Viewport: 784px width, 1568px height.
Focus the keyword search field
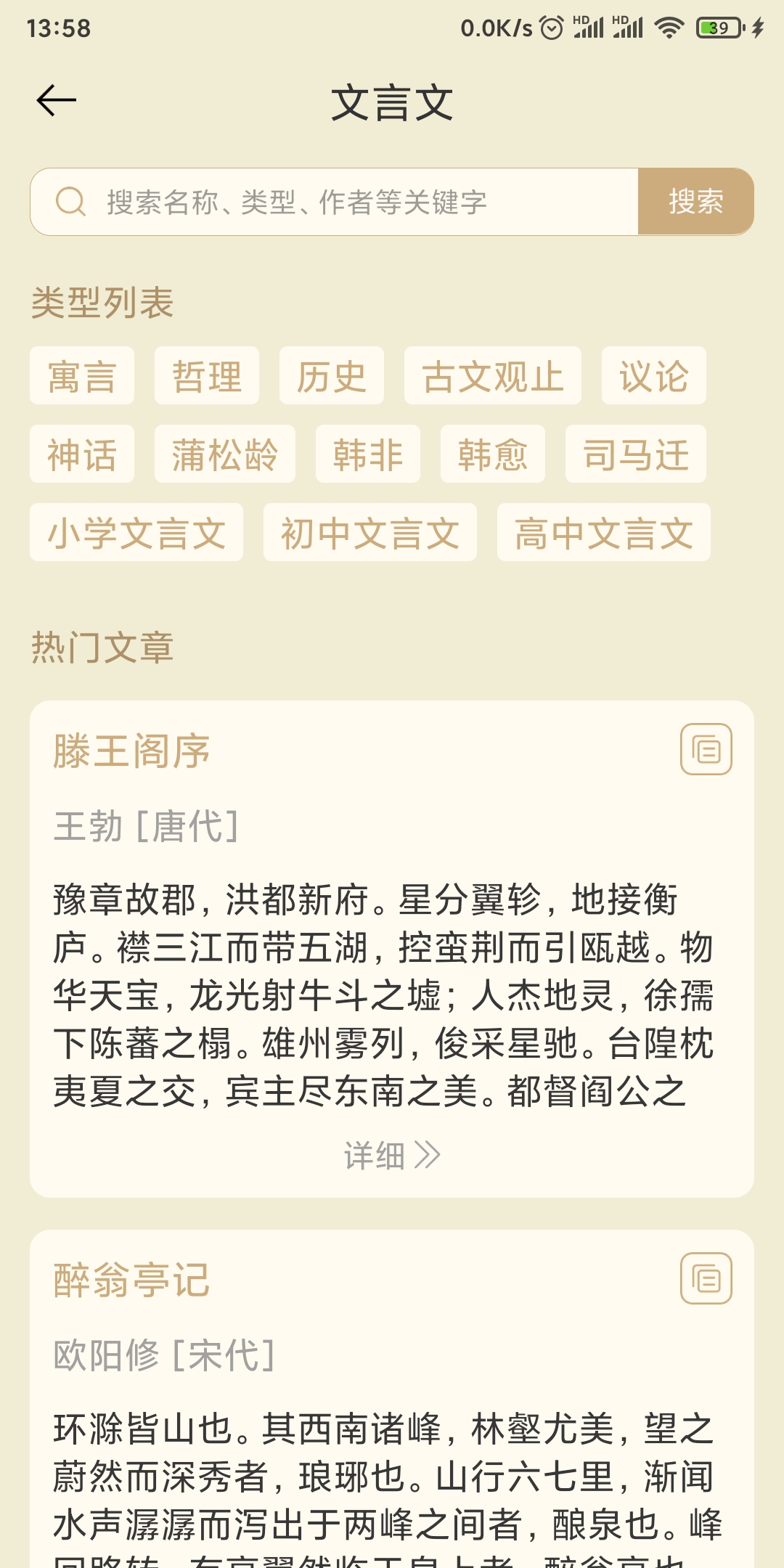coord(334,202)
